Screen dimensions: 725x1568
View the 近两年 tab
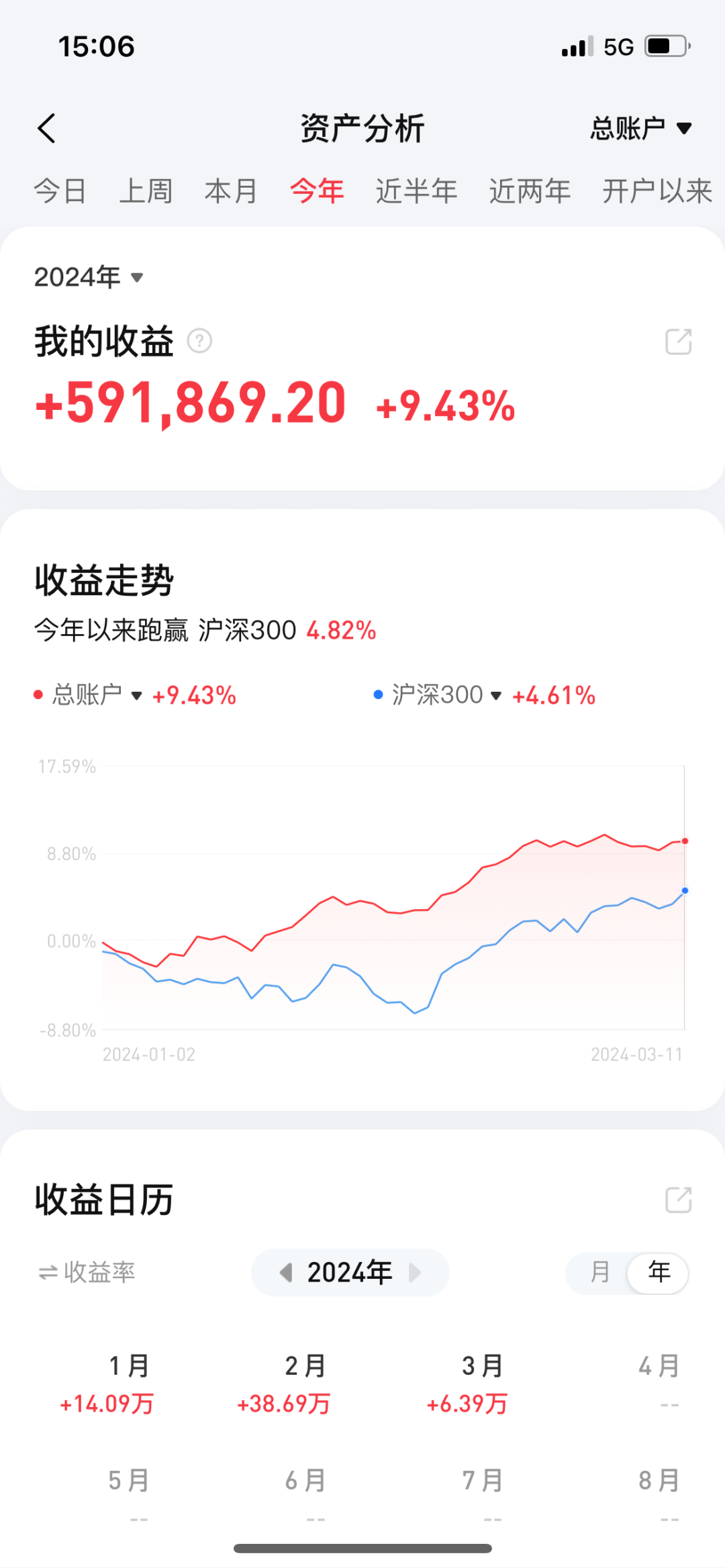coord(530,191)
